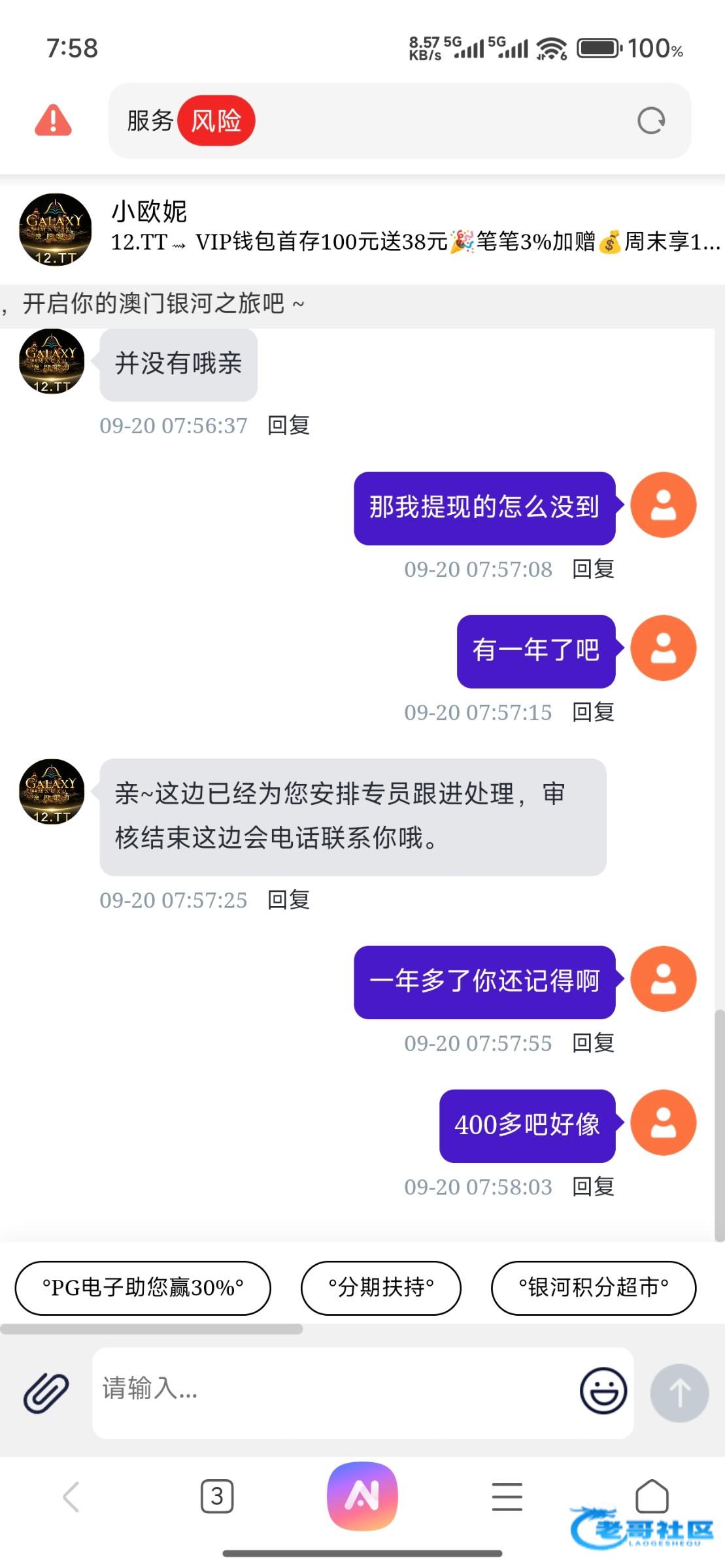The width and height of the screenshot is (725, 1568).
Task: Go back with the browser back arrow
Action: pos(71,1496)
